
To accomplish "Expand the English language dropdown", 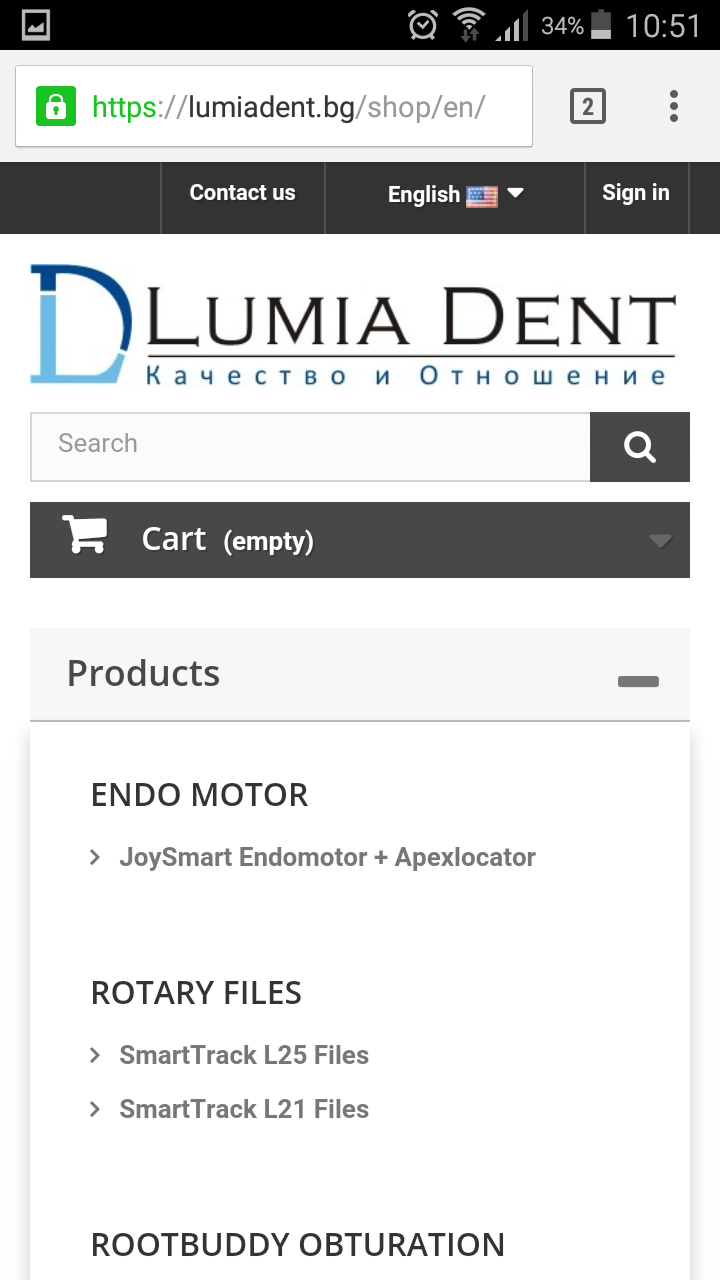I will (x=455, y=194).
